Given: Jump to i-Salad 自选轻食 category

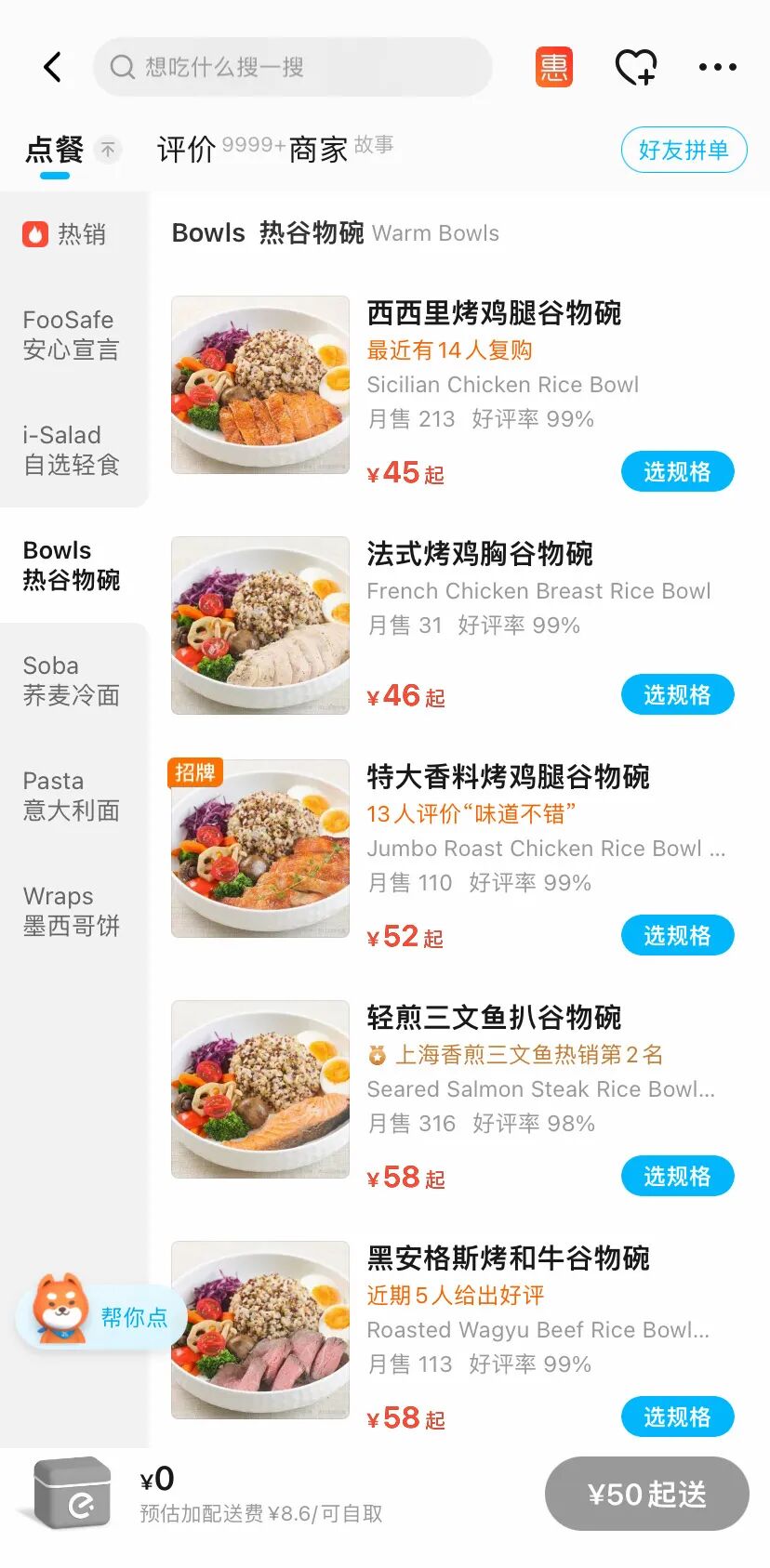Looking at the screenshot, I should 71,450.
